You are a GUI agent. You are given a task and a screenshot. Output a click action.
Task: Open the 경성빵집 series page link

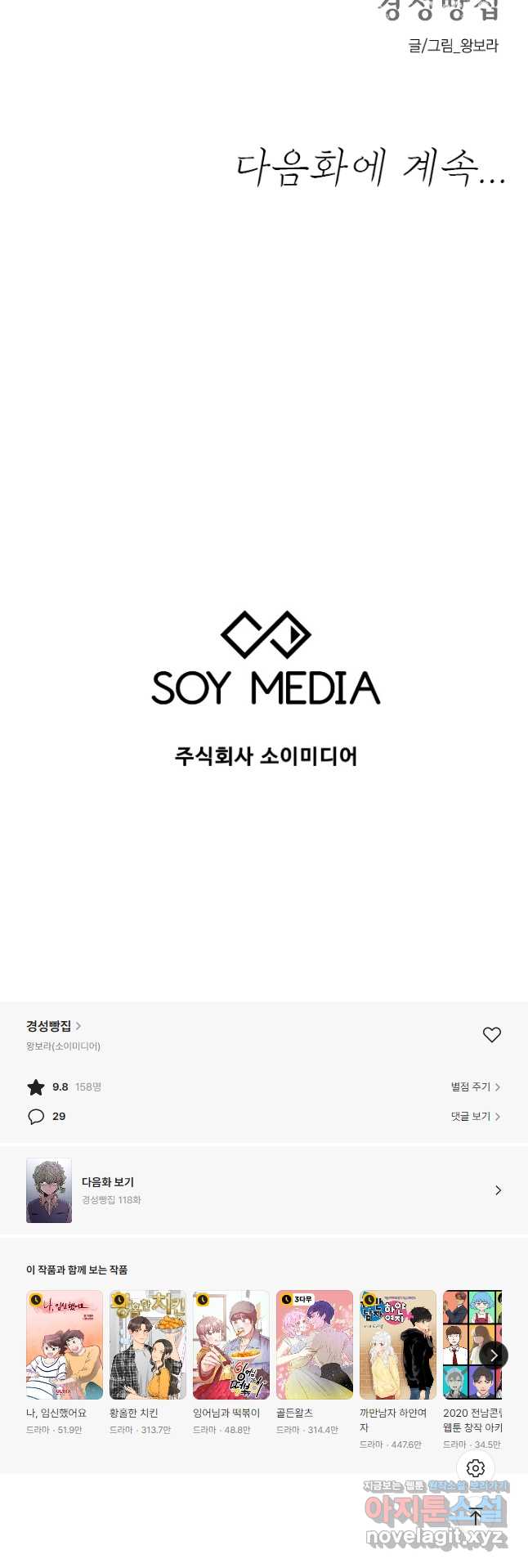click(x=53, y=1025)
